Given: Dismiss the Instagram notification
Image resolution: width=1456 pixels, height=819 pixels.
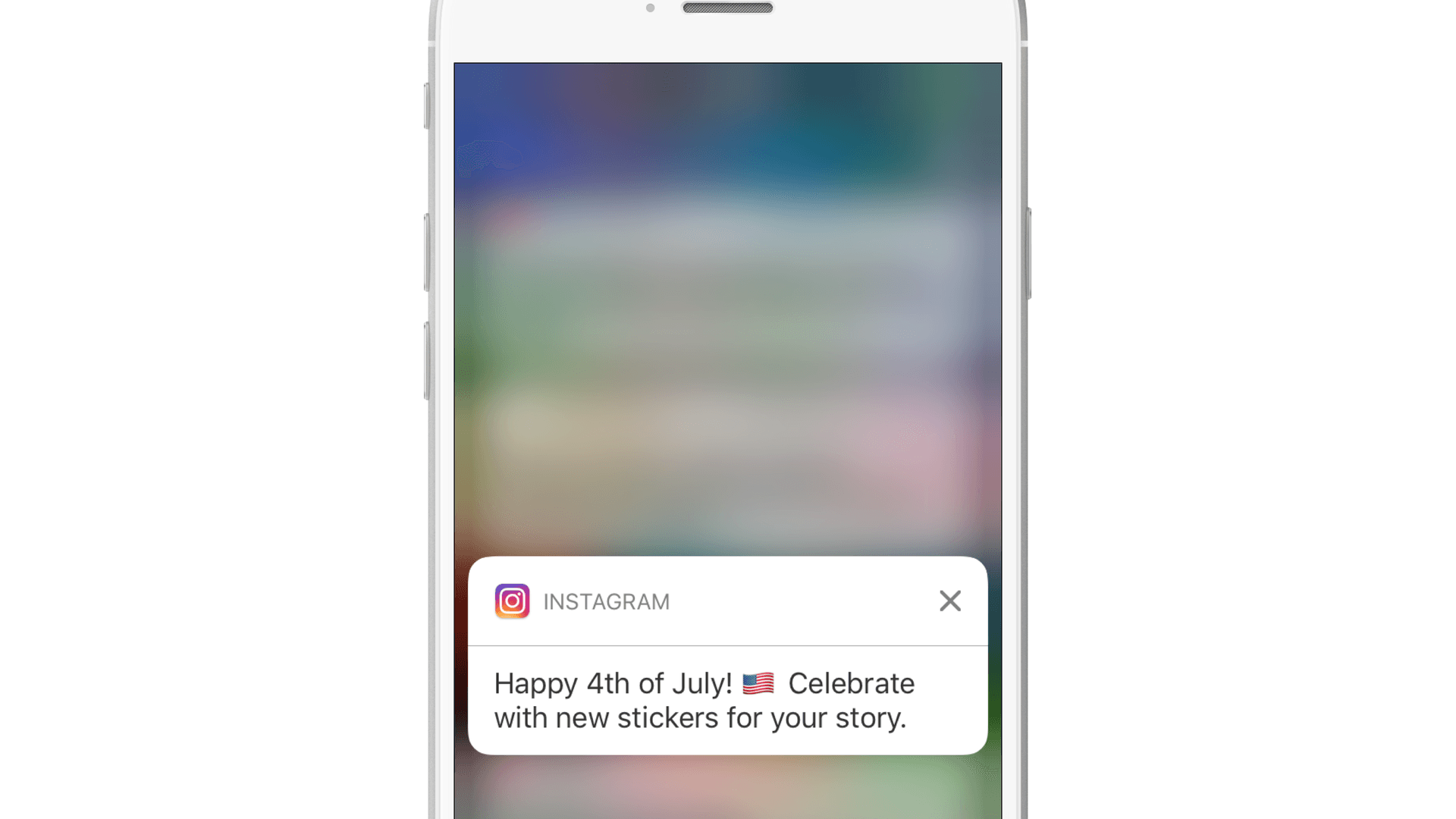Looking at the screenshot, I should pos(949,601).
